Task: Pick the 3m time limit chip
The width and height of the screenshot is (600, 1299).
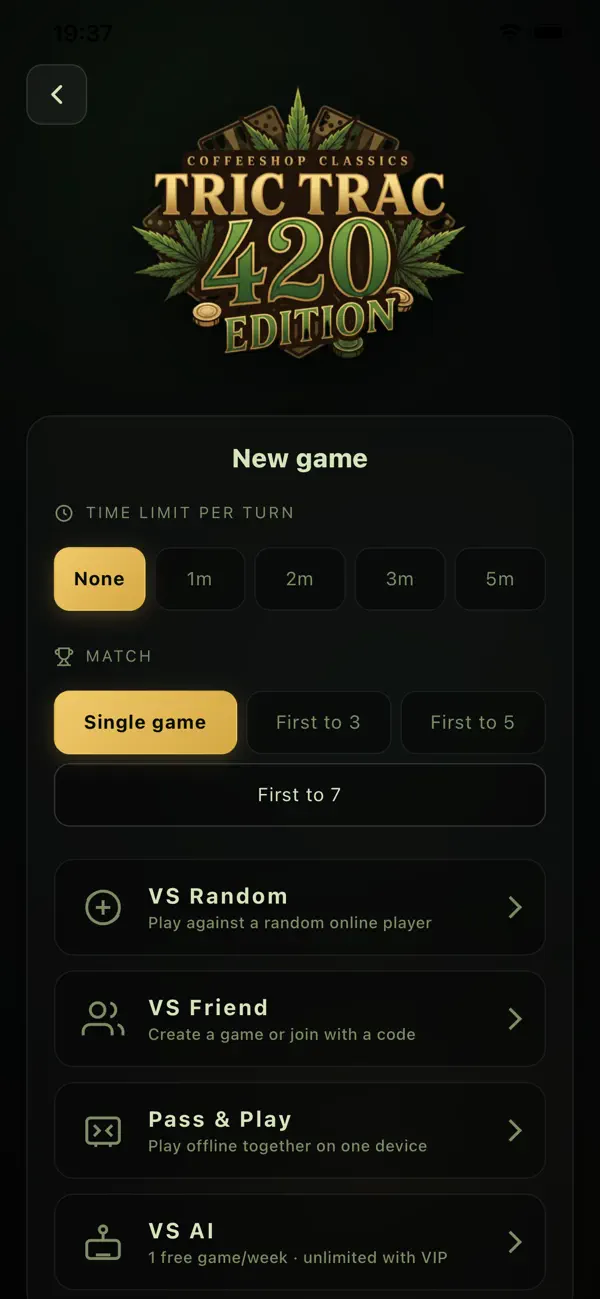Action: click(x=400, y=579)
